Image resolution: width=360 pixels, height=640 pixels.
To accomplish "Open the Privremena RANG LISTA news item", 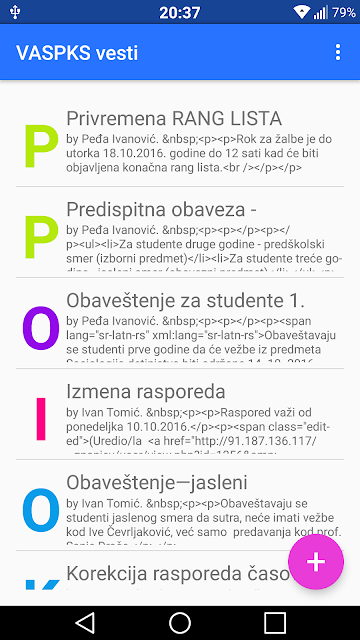I will [x=180, y=141].
